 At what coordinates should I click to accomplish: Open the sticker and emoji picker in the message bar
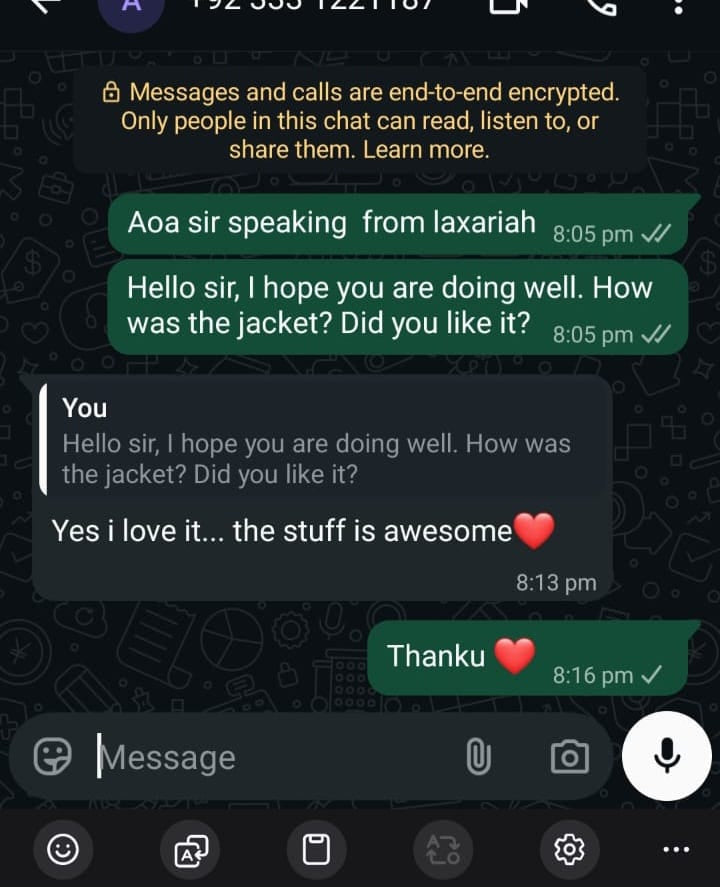(x=53, y=757)
